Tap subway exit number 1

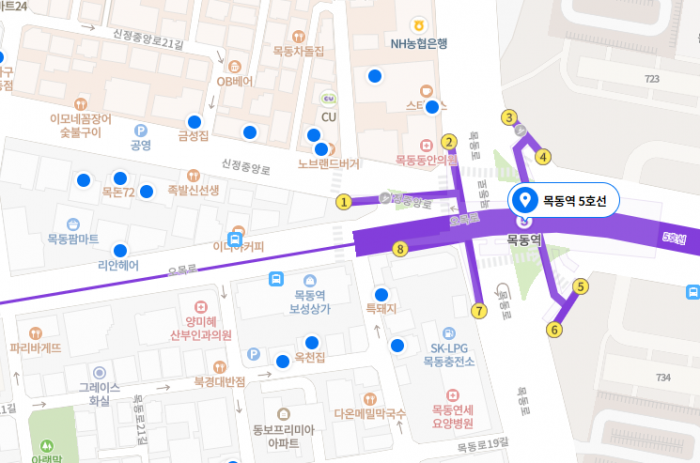tap(343, 201)
